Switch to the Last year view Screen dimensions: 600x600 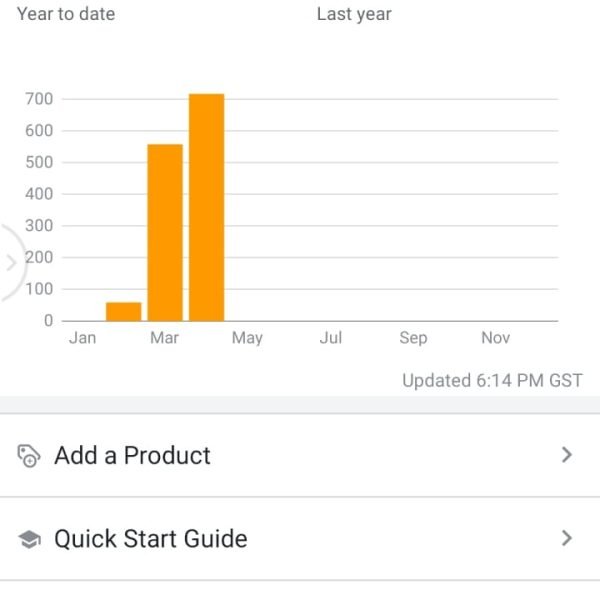tap(354, 14)
